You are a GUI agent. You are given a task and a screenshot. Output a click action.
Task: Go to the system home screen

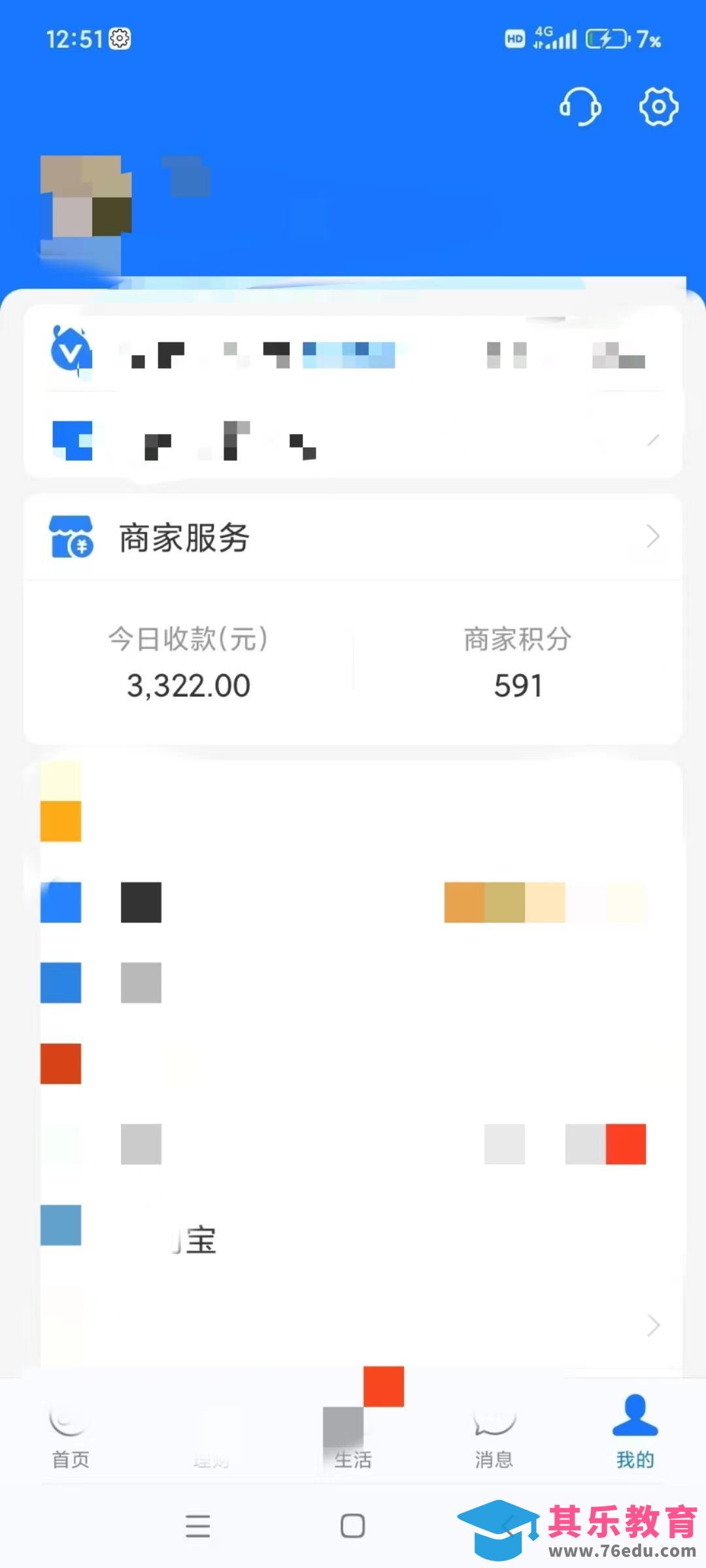(x=353, y=1526)
